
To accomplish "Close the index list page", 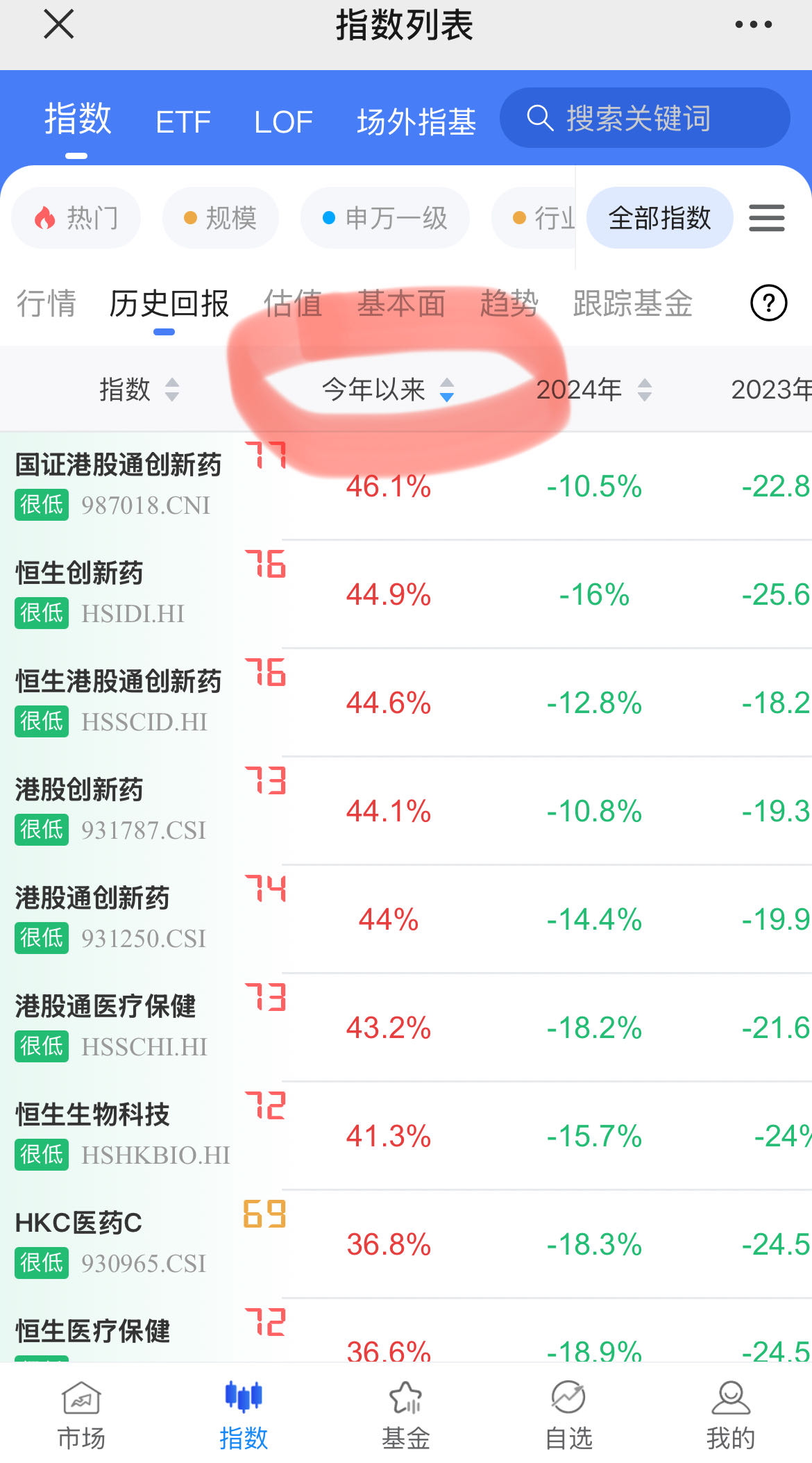I will [59, 24].
